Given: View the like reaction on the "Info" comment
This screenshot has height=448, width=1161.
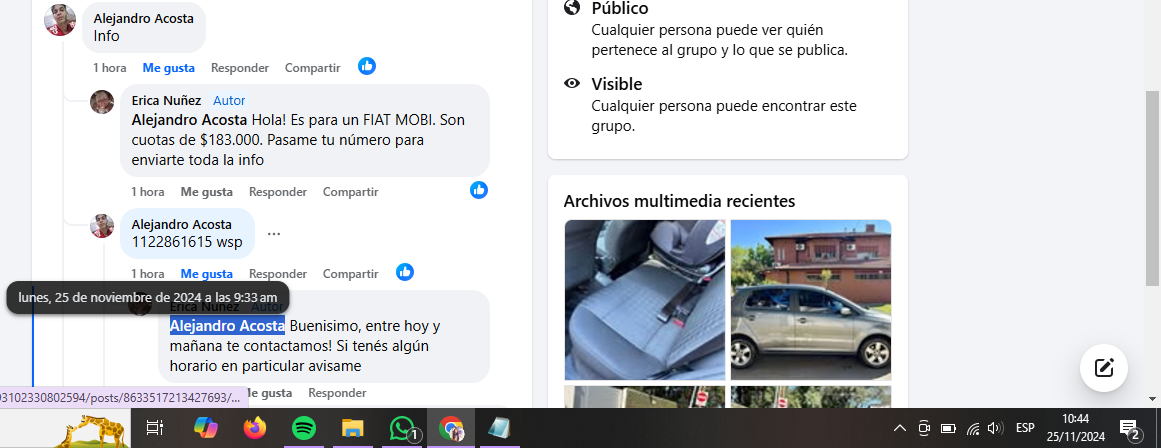Looking at the screenshot, I should 367,66.
